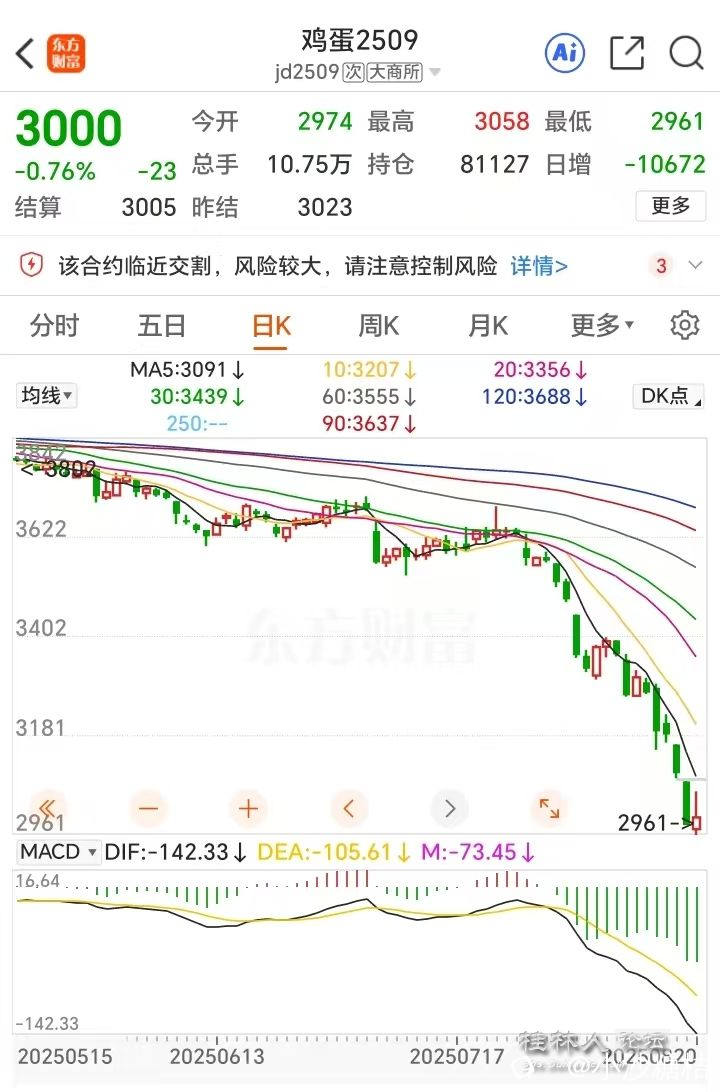Viewport: 720px width, 1092px height.
Task: Go back using the top arrow
Action: (x=26, y=53)
